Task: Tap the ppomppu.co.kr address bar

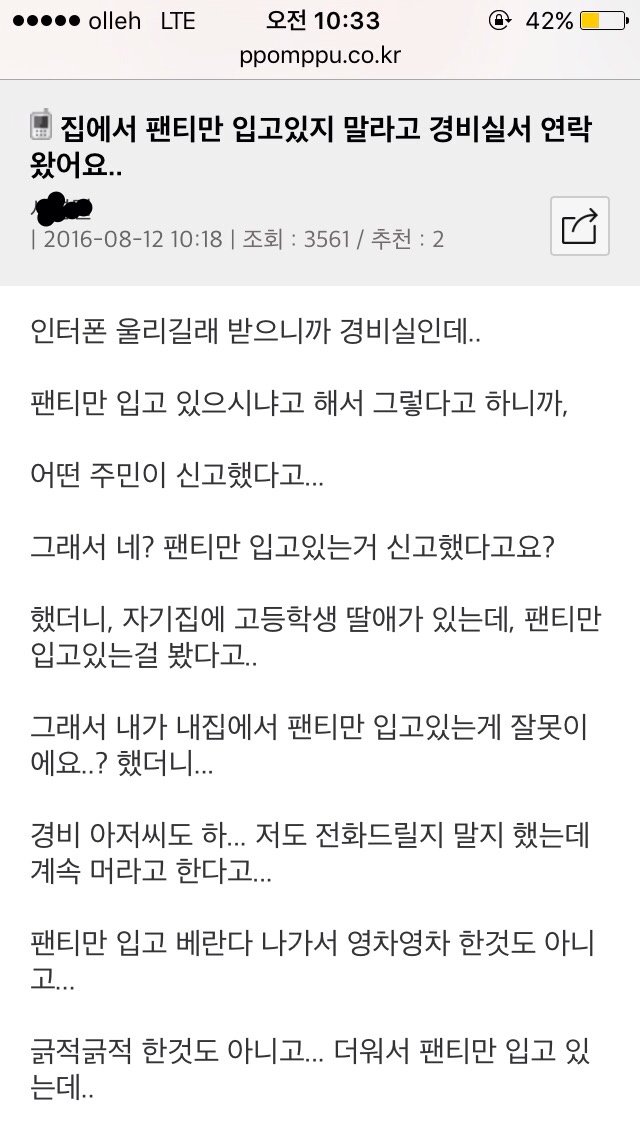Action: click(x=320, y=56)
